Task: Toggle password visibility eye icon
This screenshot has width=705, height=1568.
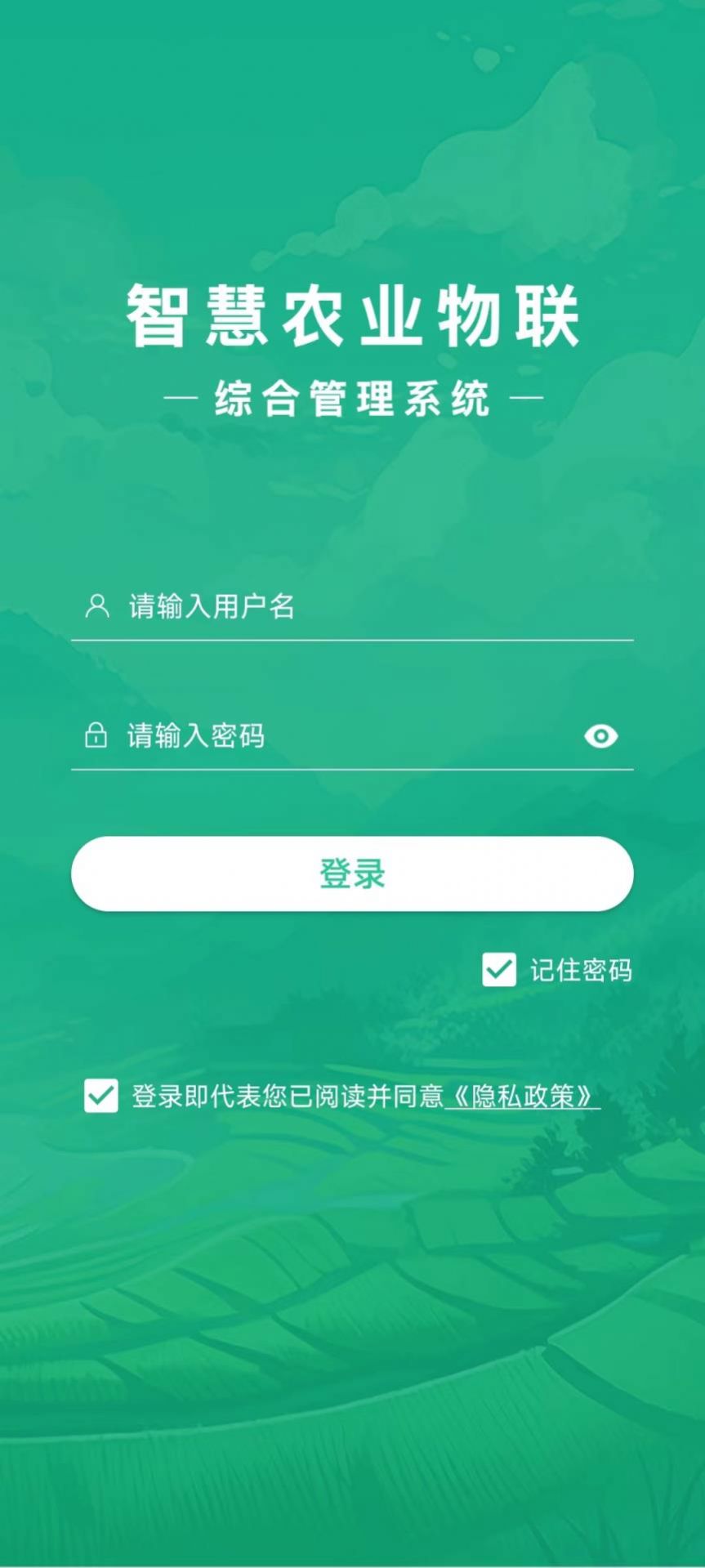Action: tap(601, 736)
